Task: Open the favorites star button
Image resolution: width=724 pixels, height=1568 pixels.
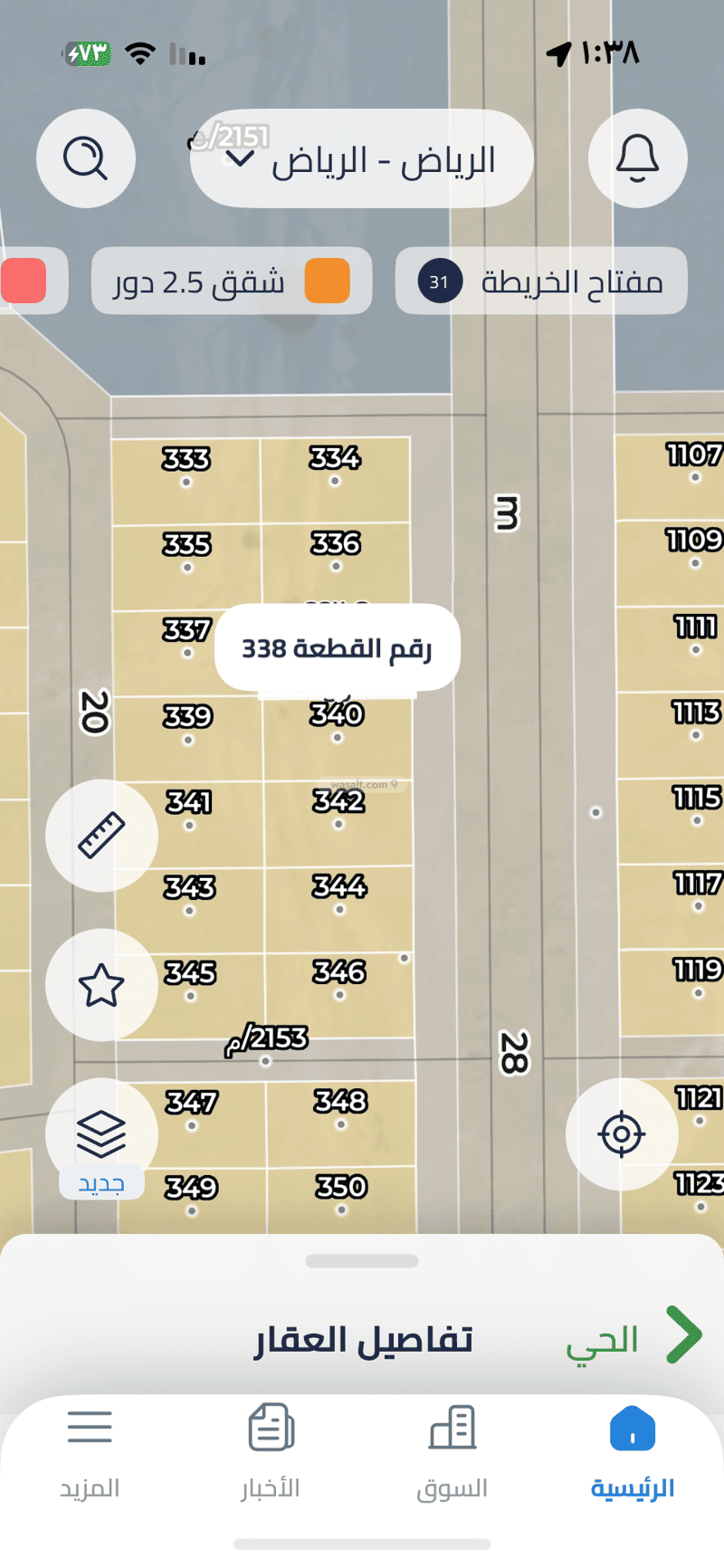Action: tap(101, 985)
